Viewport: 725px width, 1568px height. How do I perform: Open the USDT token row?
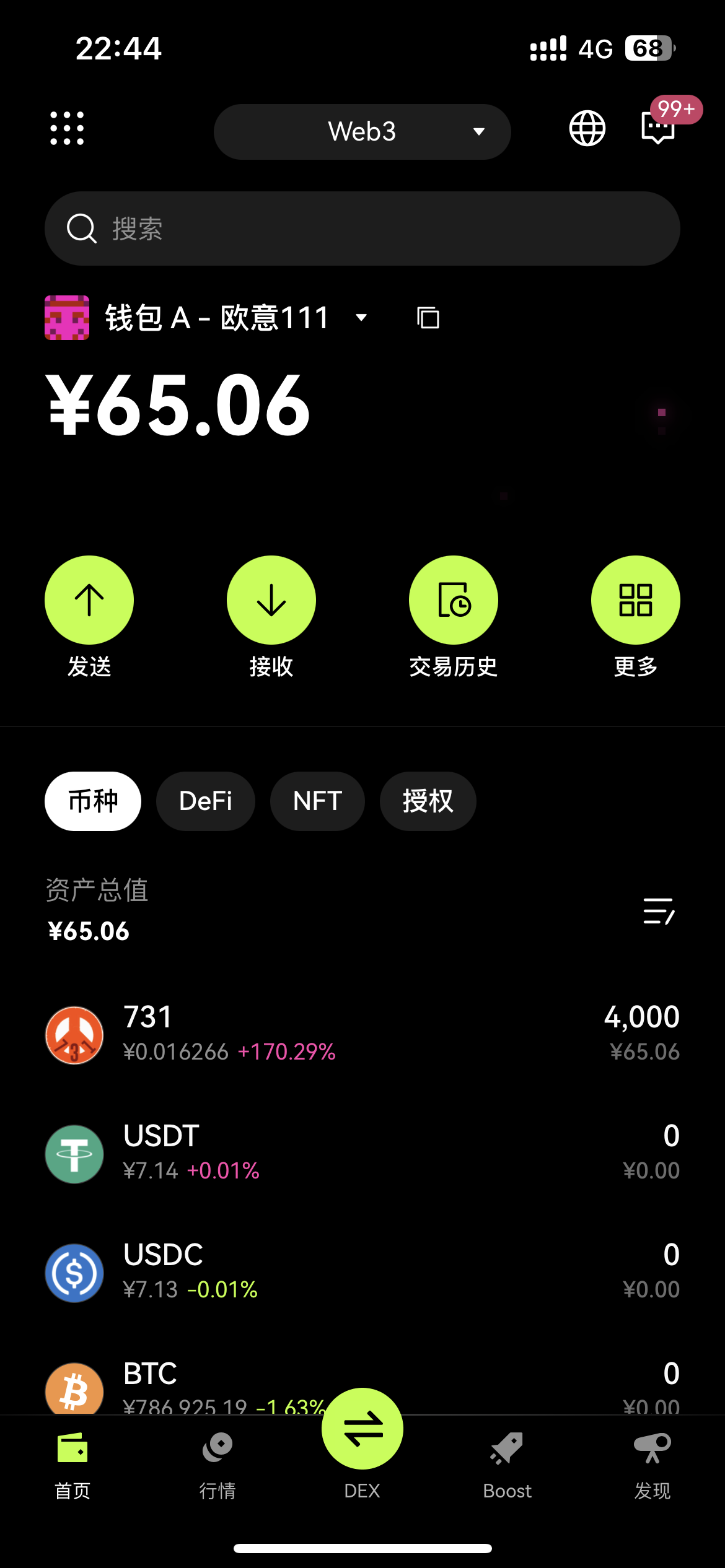point(362,1154)
